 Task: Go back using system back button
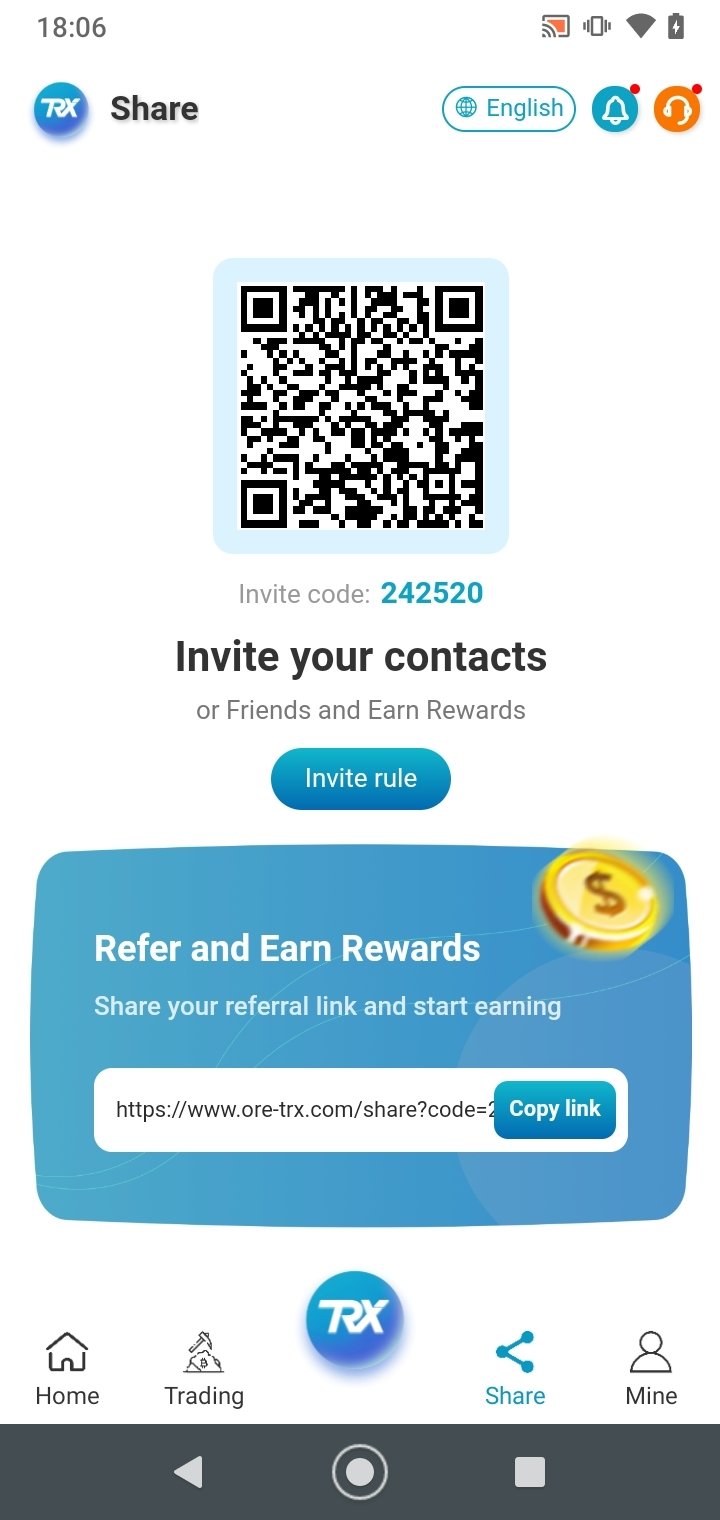188,1471
